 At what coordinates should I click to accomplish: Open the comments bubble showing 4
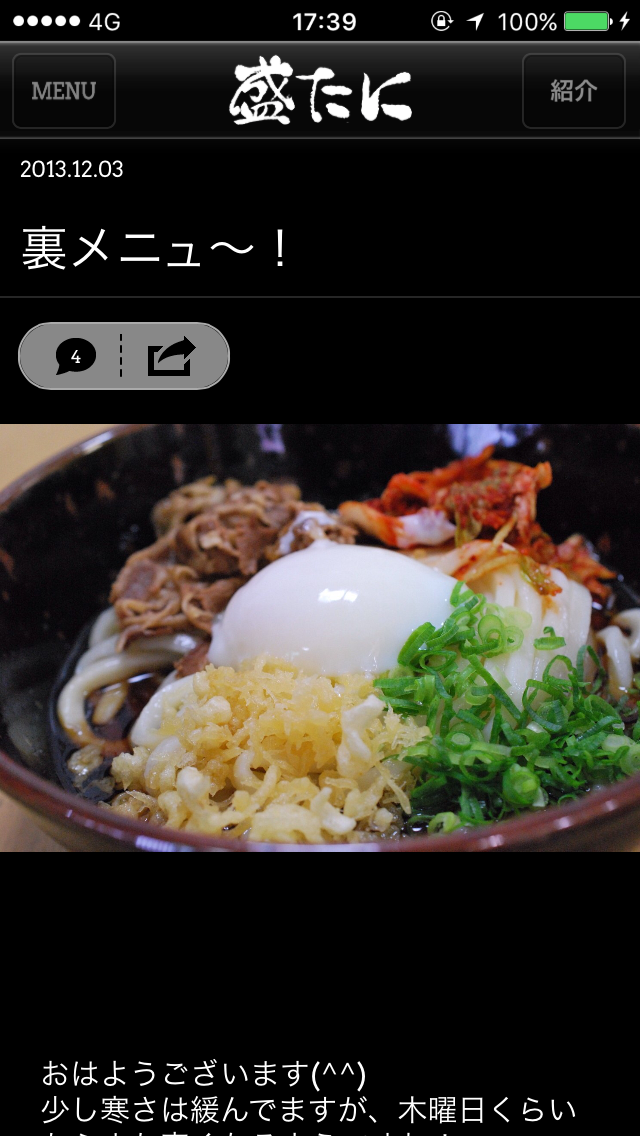75,356
